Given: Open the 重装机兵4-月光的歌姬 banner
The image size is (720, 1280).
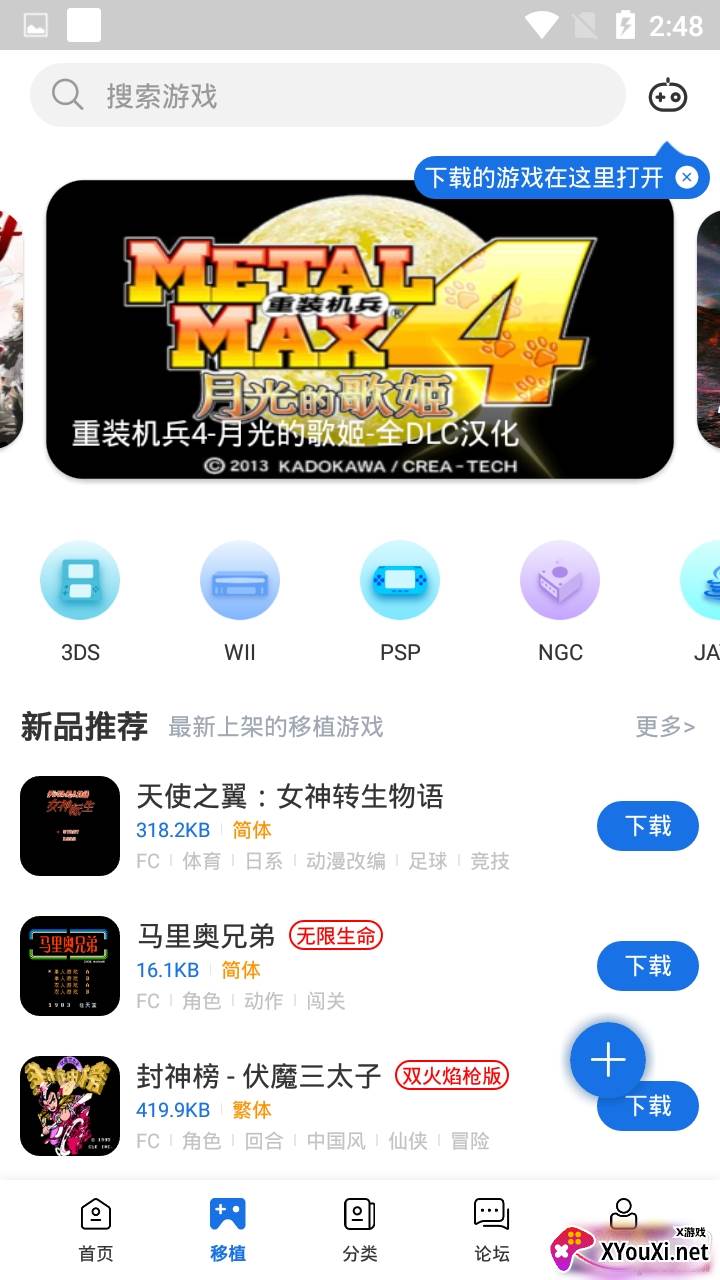Looking at the screenshot, I should [x=360, y=330].
